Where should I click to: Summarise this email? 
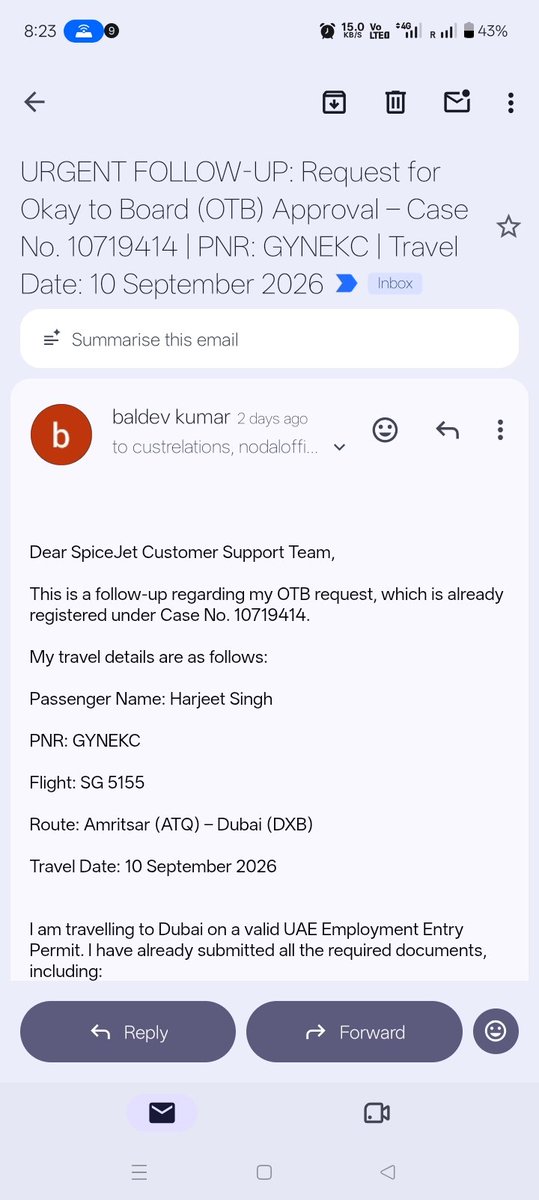(269, 339)
